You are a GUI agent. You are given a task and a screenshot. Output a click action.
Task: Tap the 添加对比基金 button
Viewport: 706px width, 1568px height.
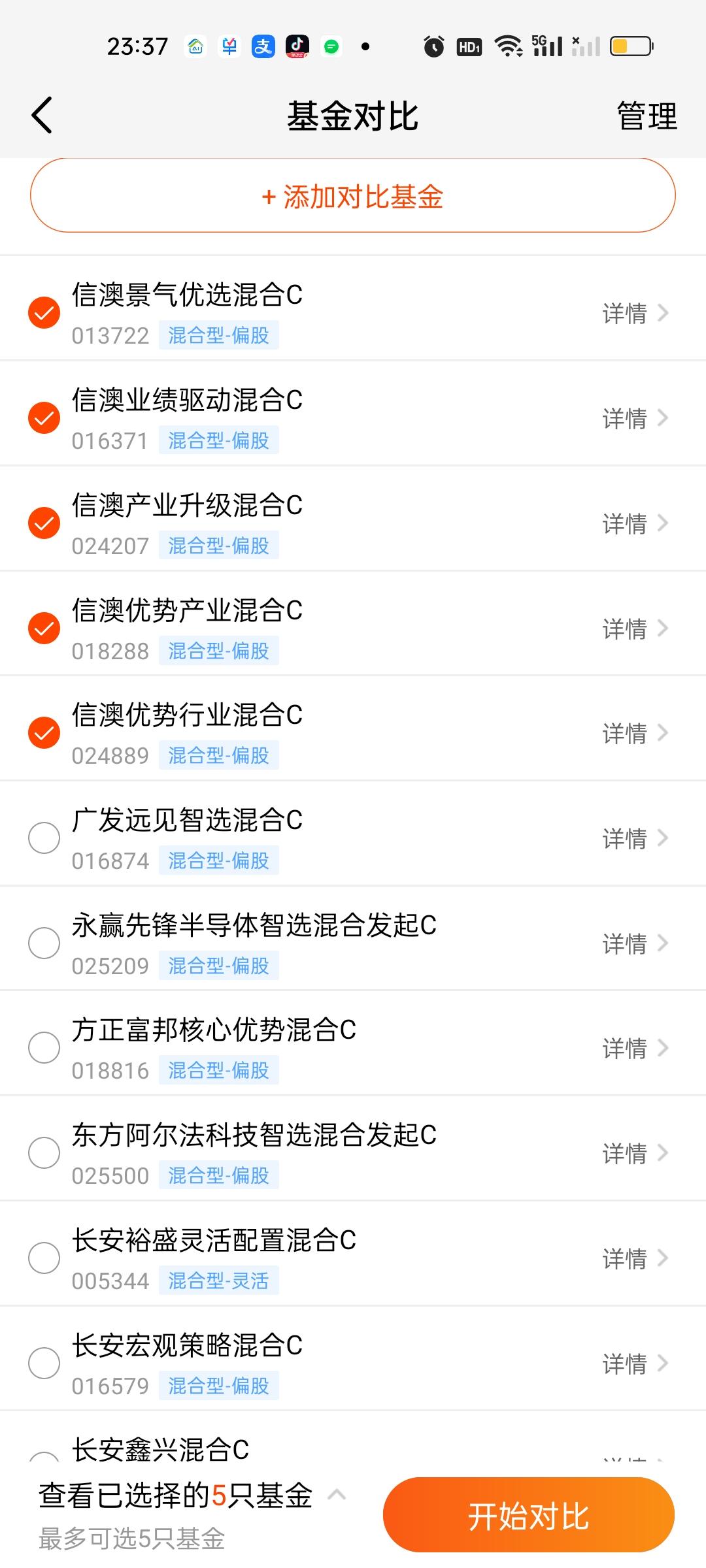coord(352,196)
